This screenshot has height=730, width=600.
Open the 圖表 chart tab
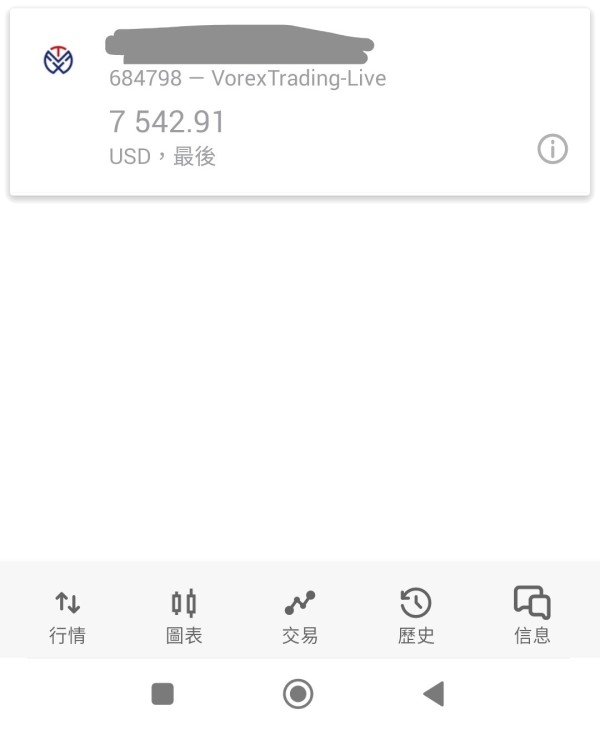(x=184, y=616)
